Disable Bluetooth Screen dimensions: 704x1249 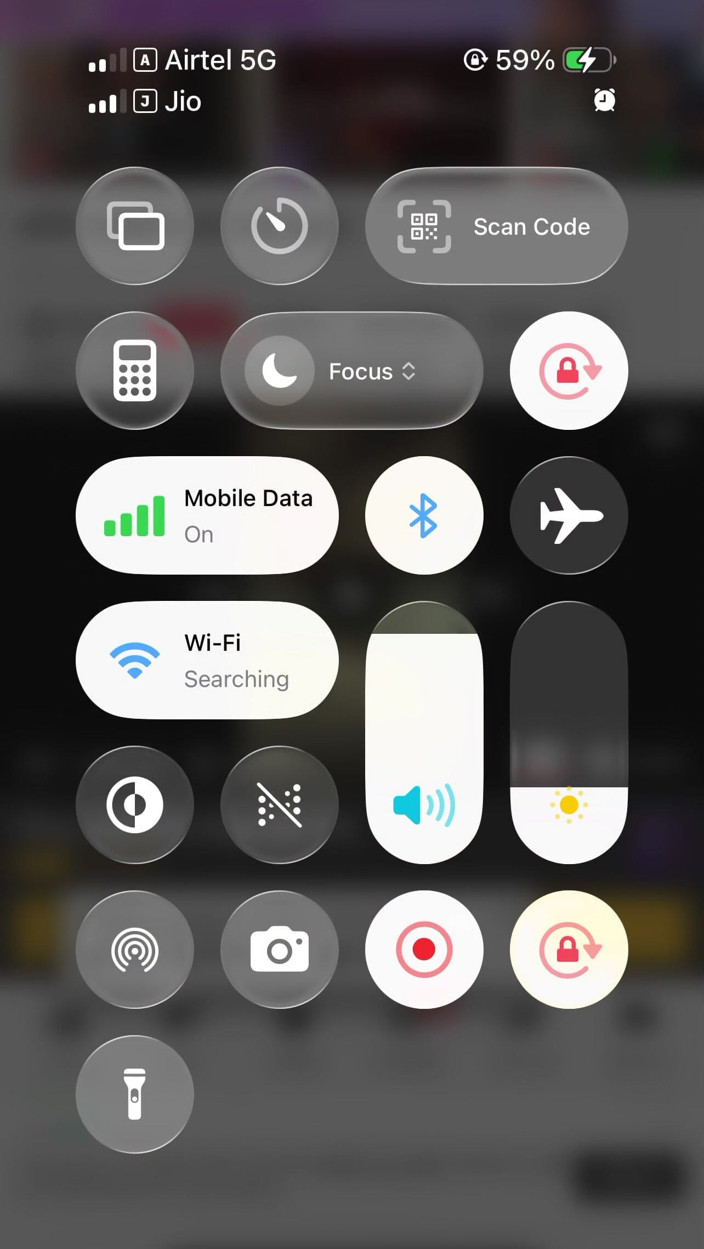click(424, 516)
